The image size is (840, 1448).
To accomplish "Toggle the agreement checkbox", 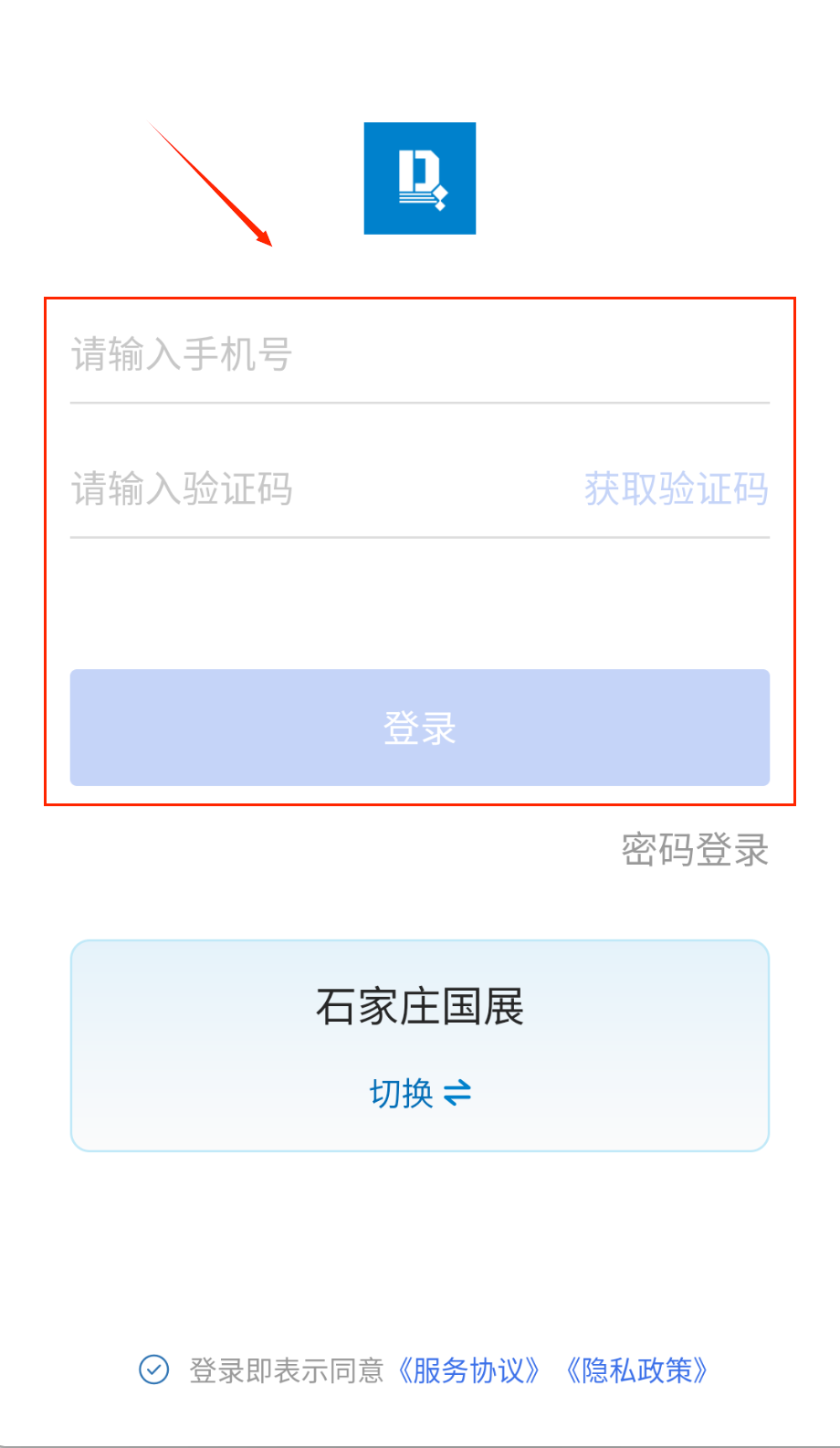I will click(x=153, y=1370).
